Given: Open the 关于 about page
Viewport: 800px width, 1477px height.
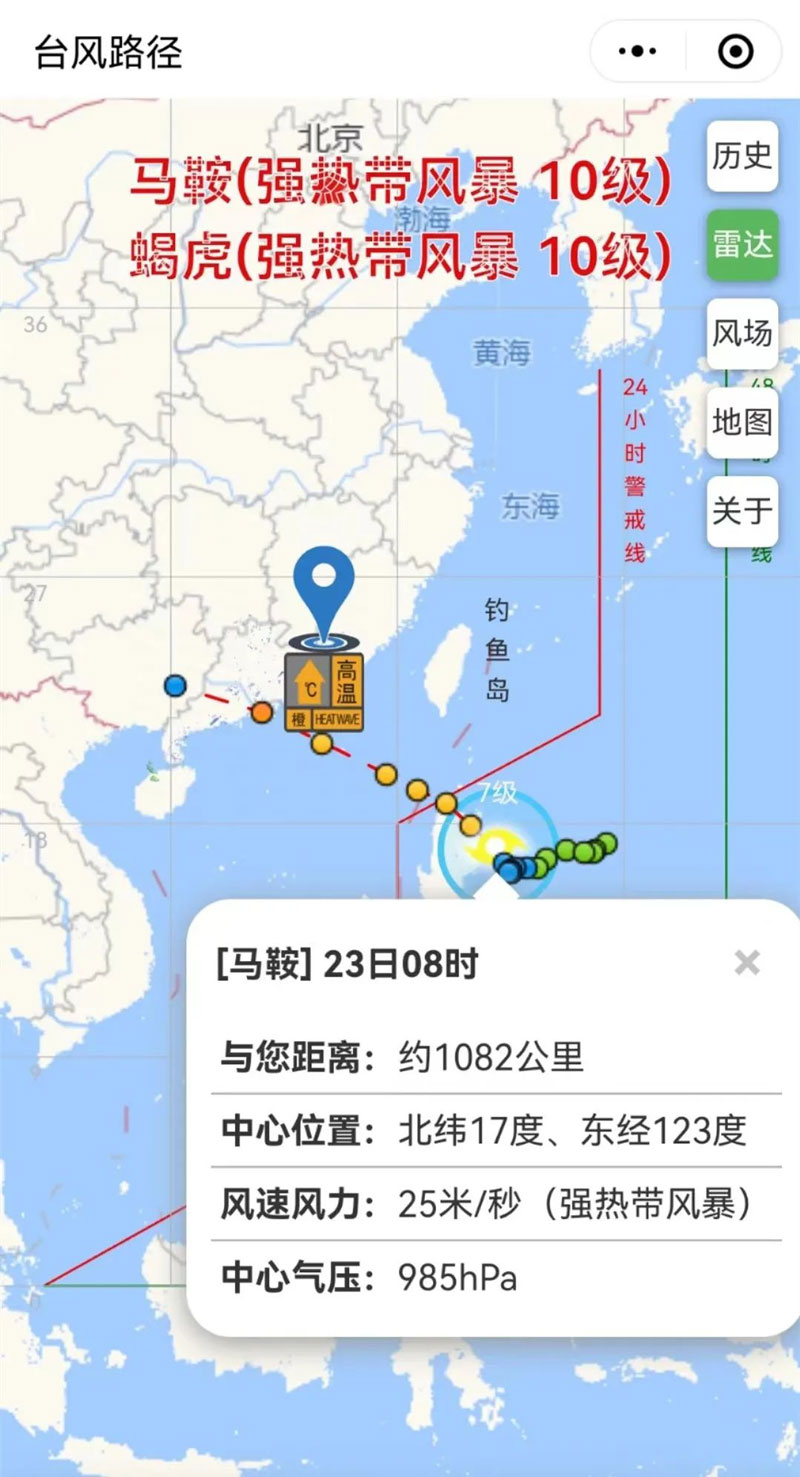Looking at the screenshot, I should [742, 511].
